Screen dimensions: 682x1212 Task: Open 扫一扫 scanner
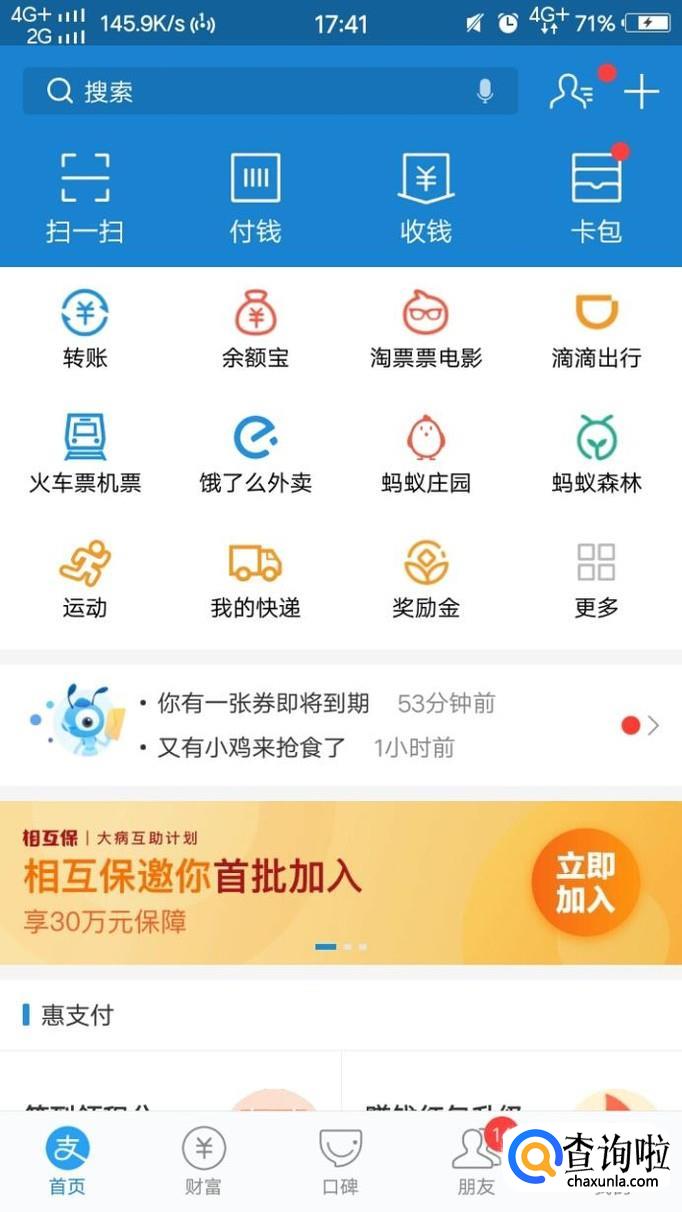pyautogui.click(x=85, y=198)
